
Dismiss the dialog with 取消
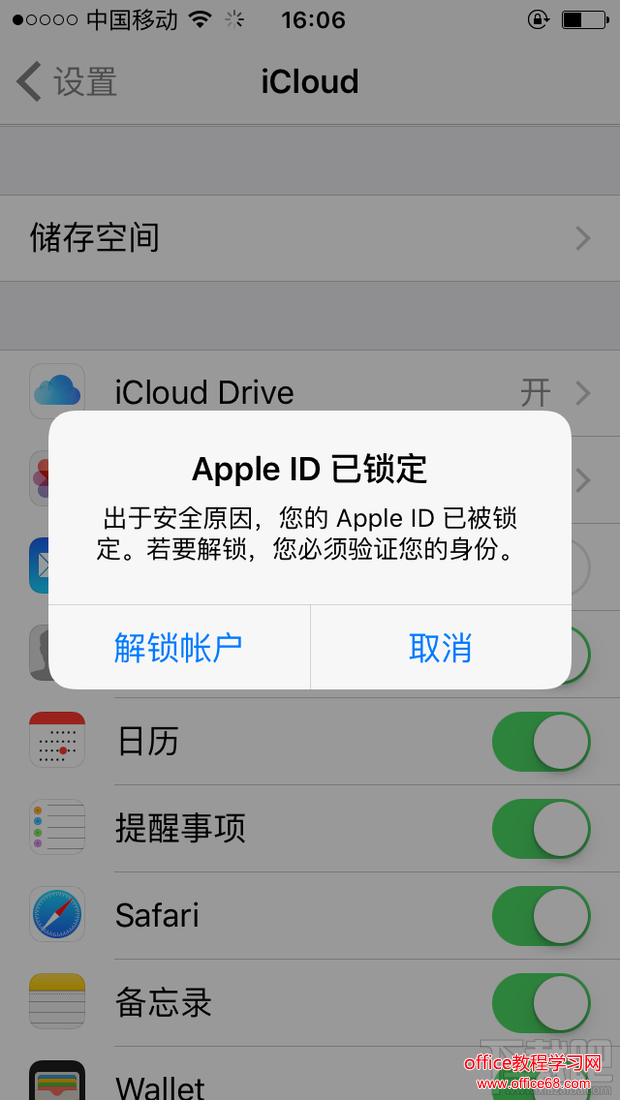(x=440, y=648)
